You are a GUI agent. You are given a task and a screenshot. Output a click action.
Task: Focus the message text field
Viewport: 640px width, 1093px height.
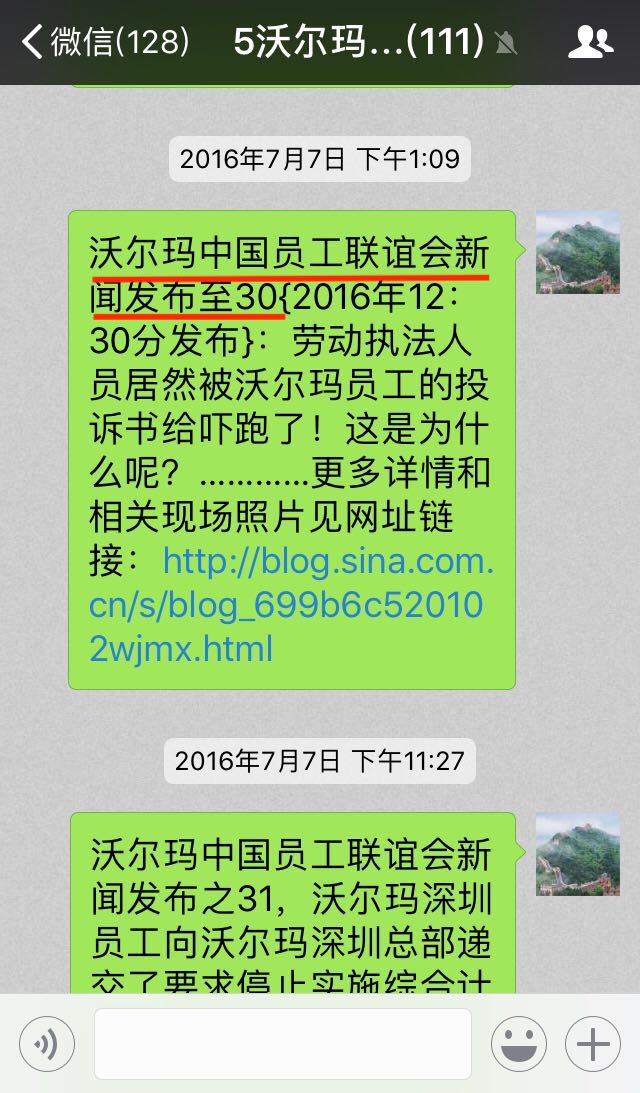click(x=282, y=1044)
